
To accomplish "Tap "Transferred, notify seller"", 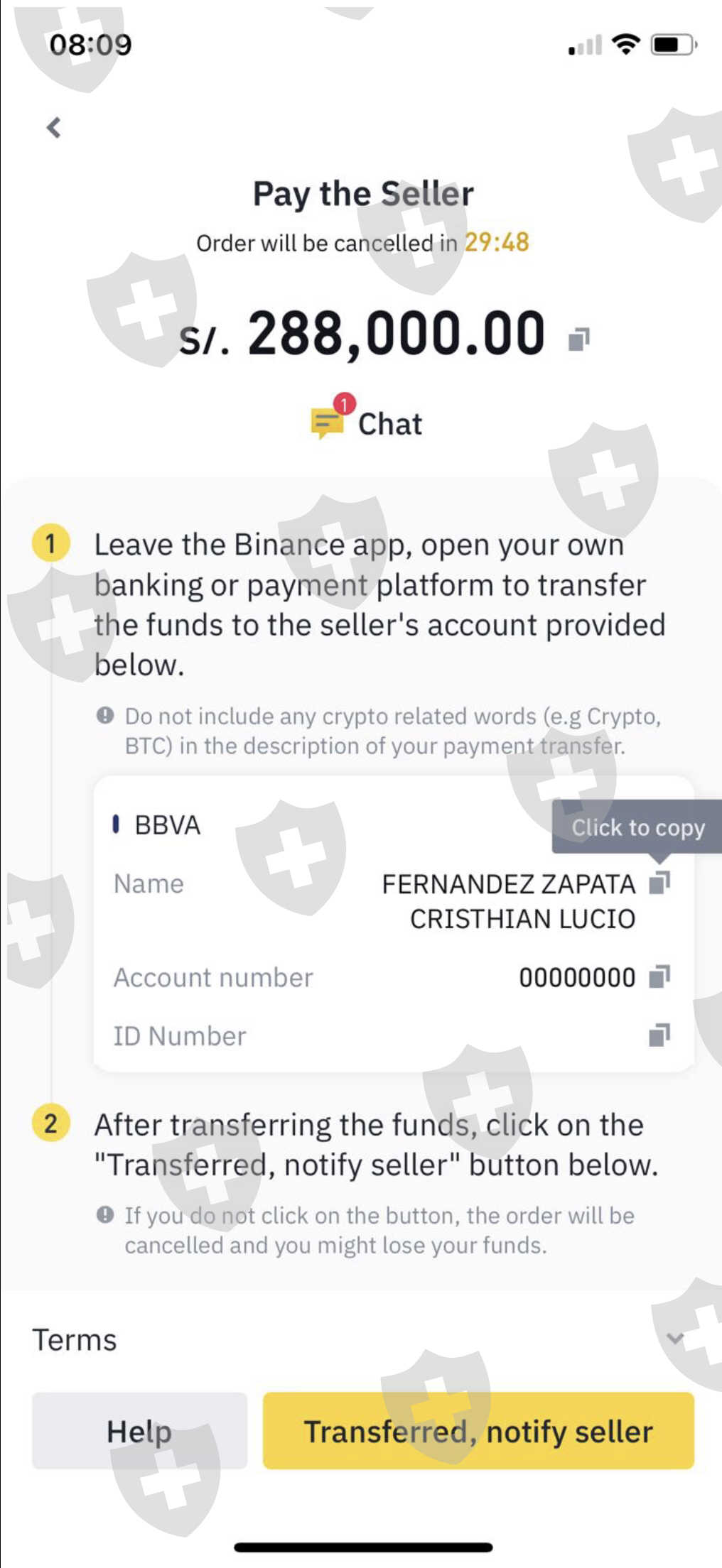I will 478,1431.
